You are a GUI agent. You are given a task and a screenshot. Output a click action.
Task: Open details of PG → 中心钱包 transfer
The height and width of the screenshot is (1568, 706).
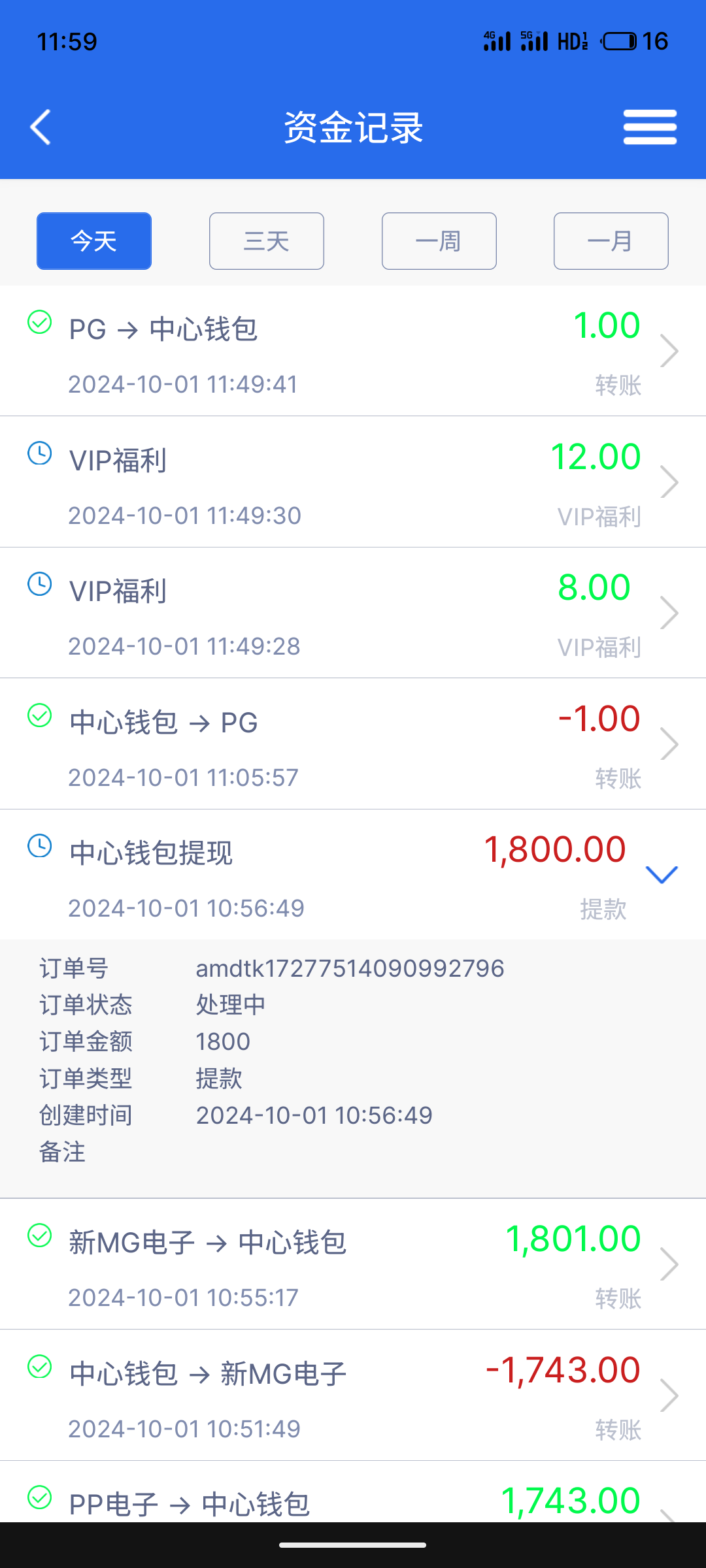671,351
